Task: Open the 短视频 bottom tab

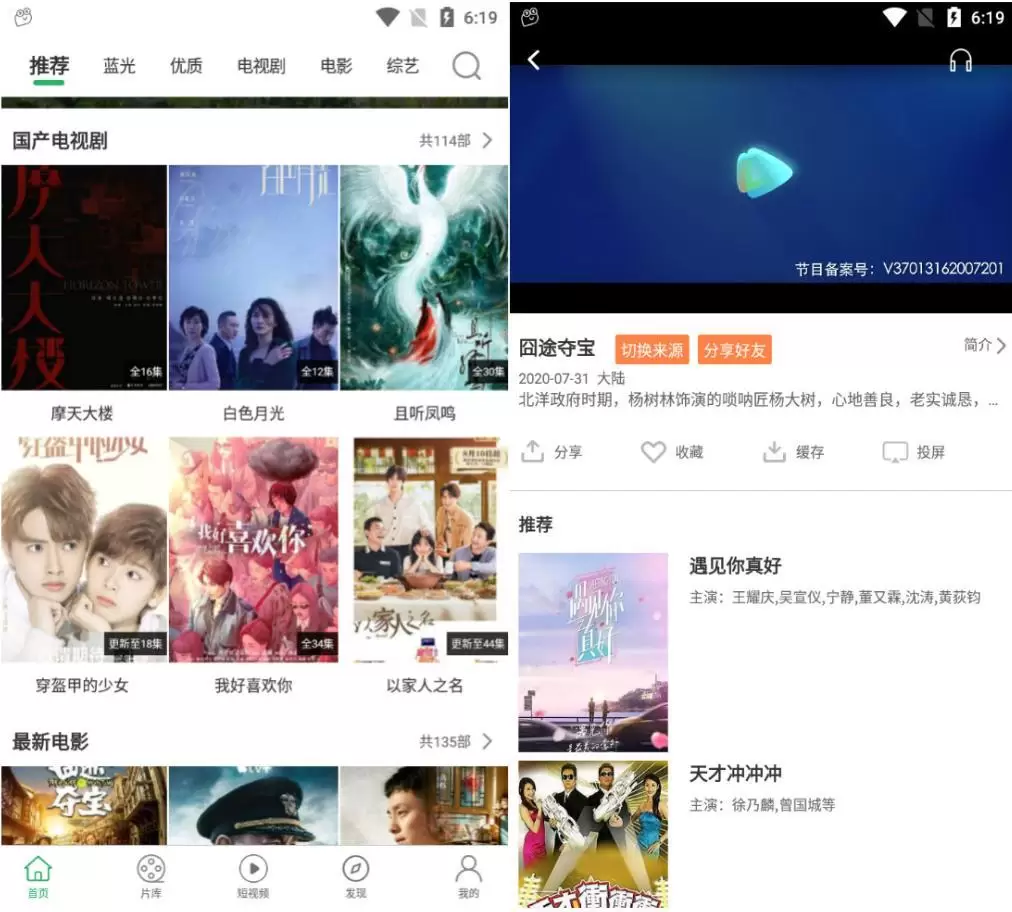Action: pos(253,876)
